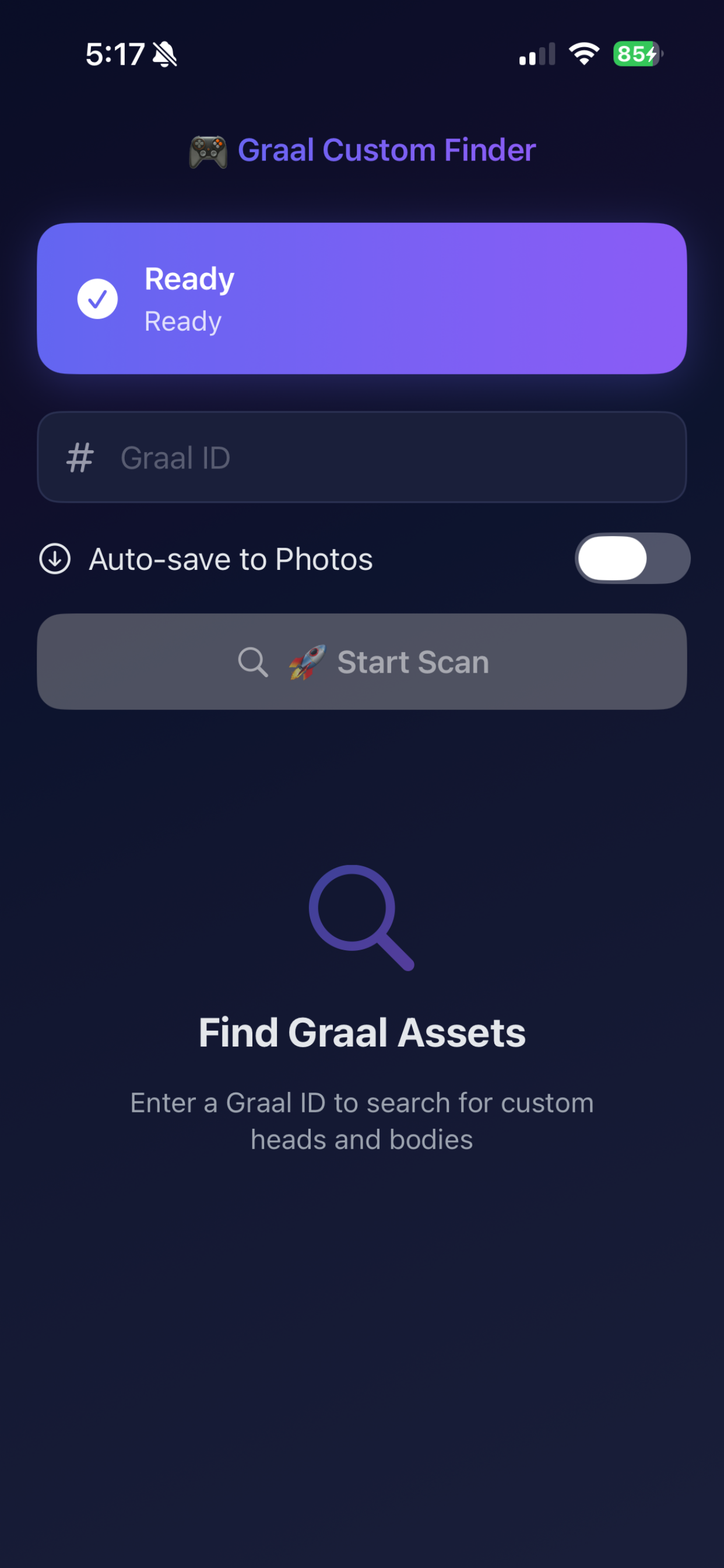Click the checkmark icon in the Ready banner
Image resolution: width=724 pixels, height=1568 pixels.
pyautogui.click(x=97, y=299)
